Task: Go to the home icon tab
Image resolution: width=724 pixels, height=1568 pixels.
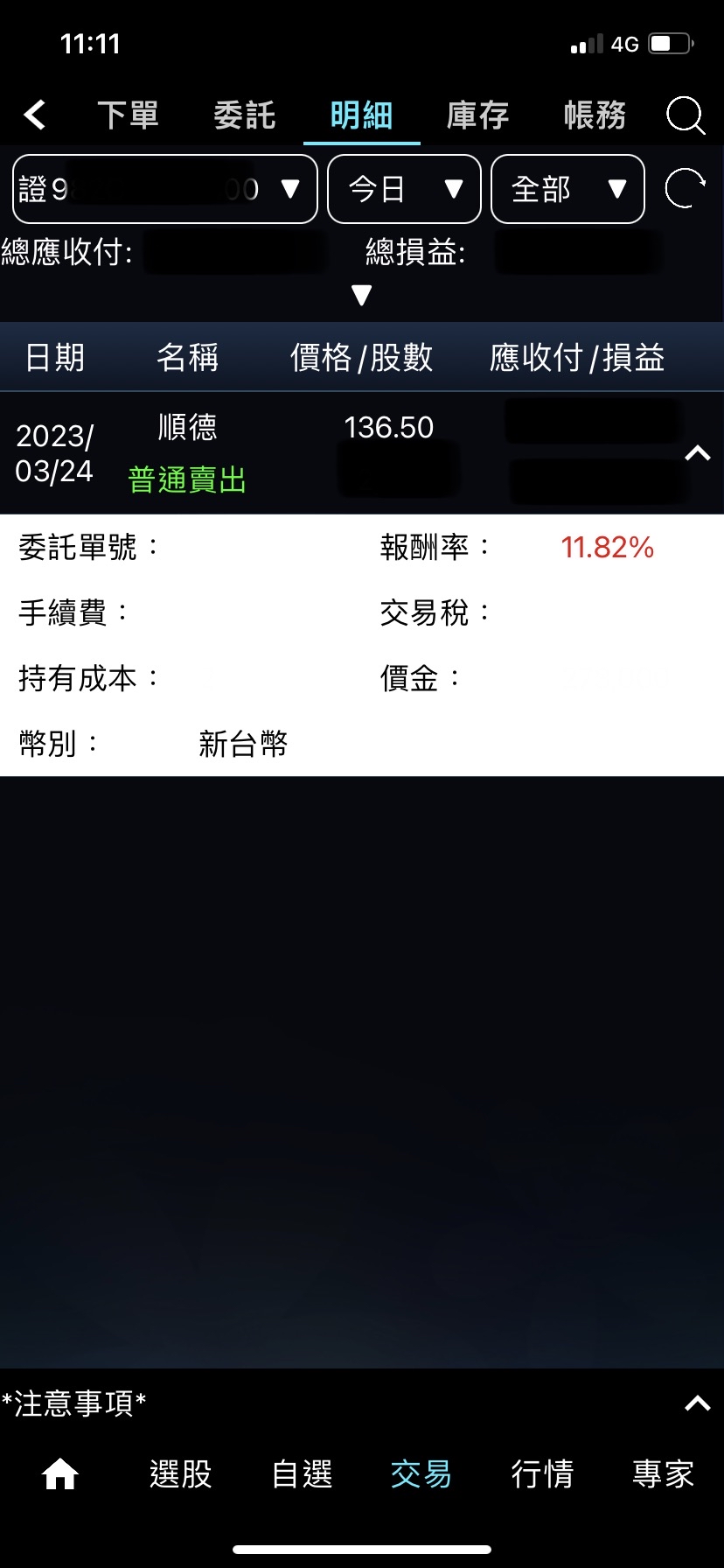Action: tap(60, 1474)
